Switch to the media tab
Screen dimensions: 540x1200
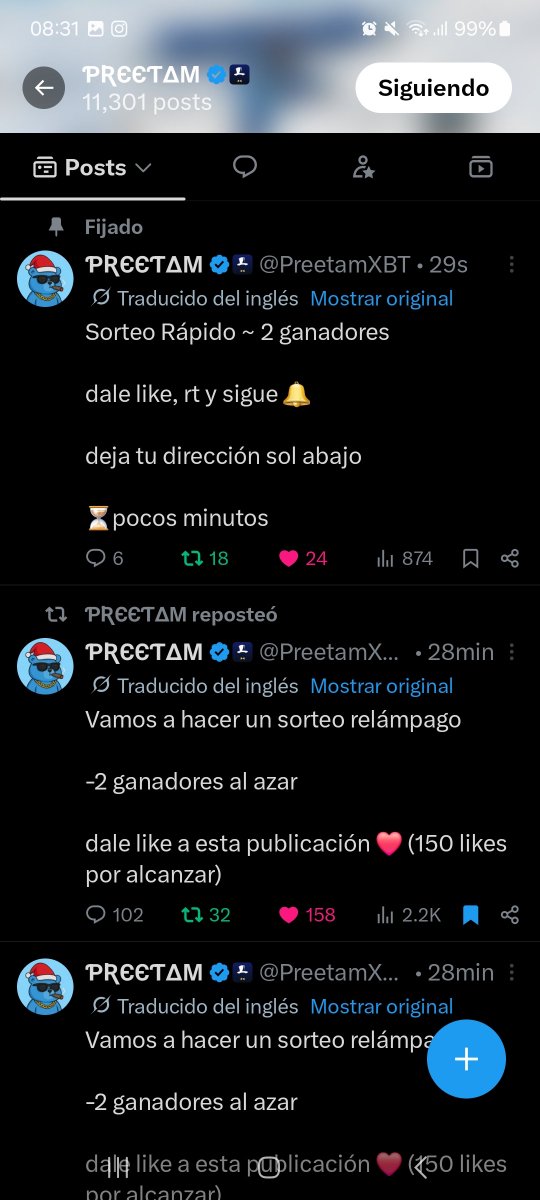click(481, 167)
